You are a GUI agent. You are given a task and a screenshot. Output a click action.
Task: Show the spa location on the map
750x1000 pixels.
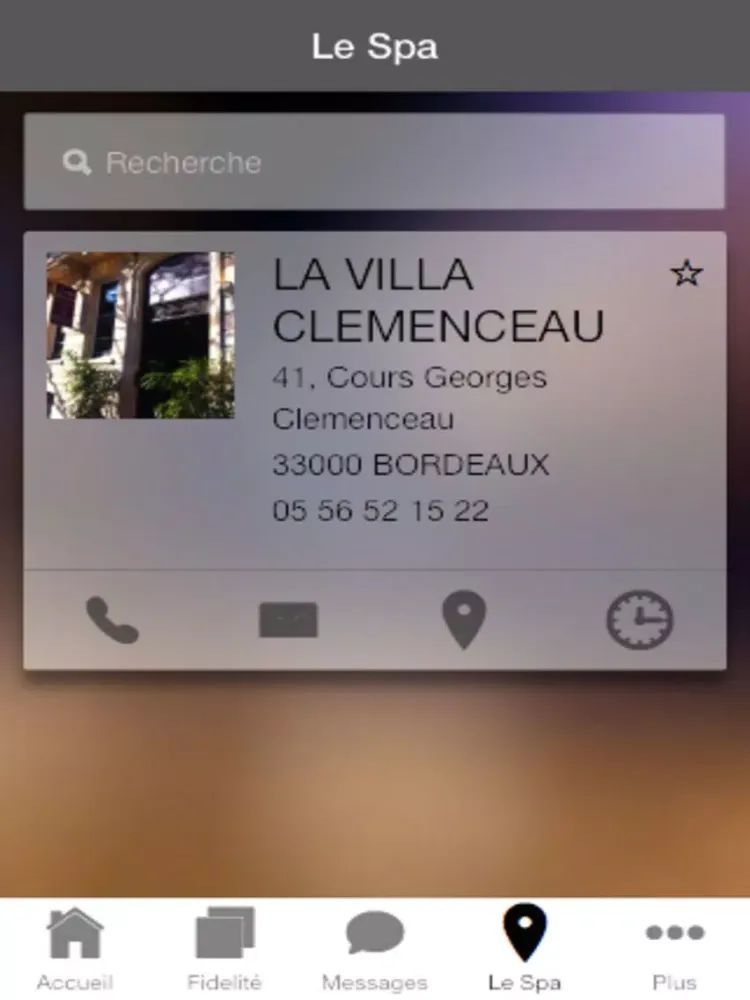click(464, 620)
